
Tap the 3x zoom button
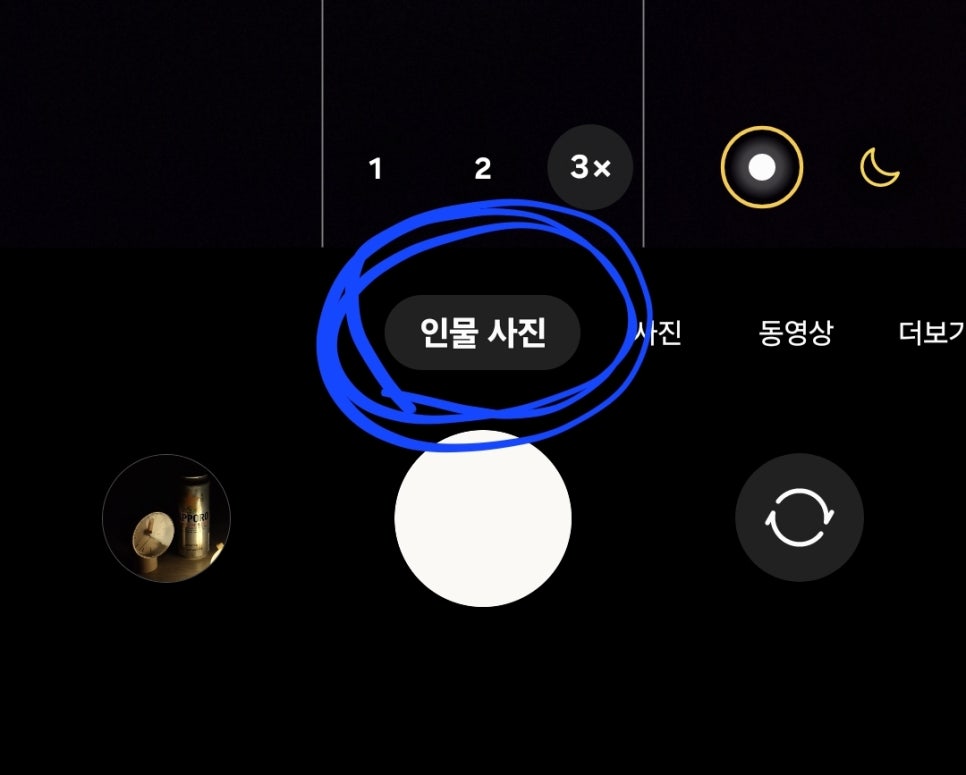pyautogui.click(x=590, y=168)
